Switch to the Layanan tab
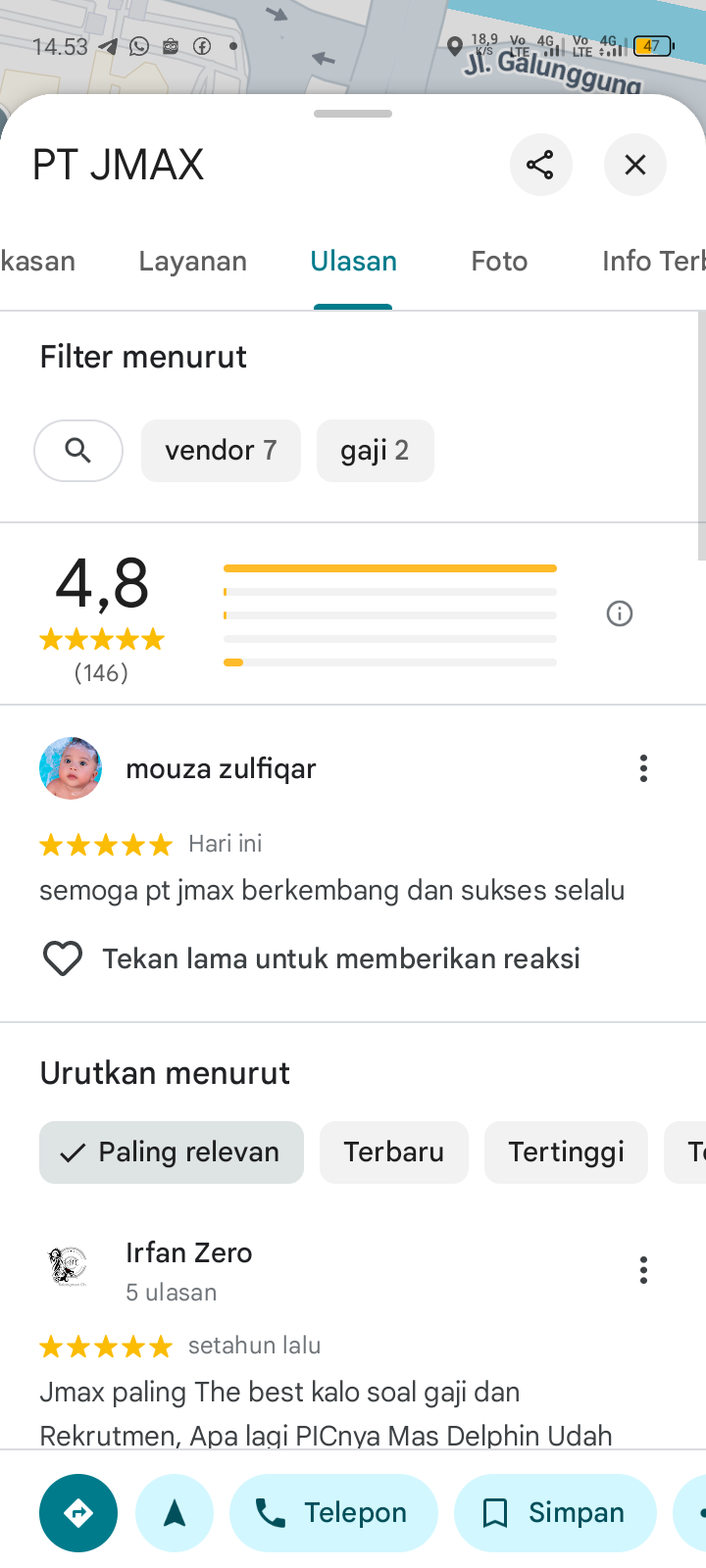The image size is (706, 1568). click(x=192, y=262)
